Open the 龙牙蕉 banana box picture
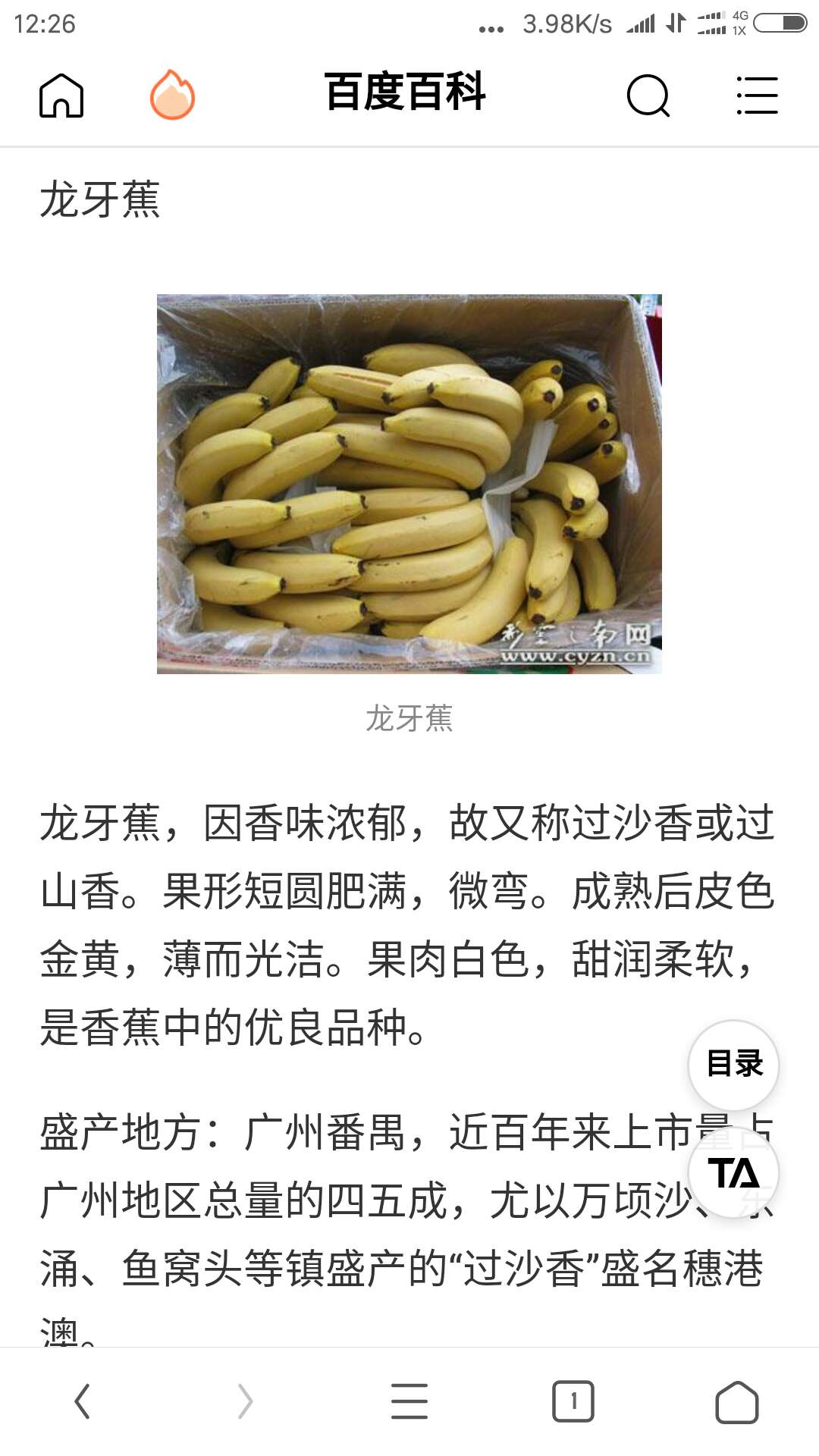This screenshot has height=1456, width=819. point(409,484)
